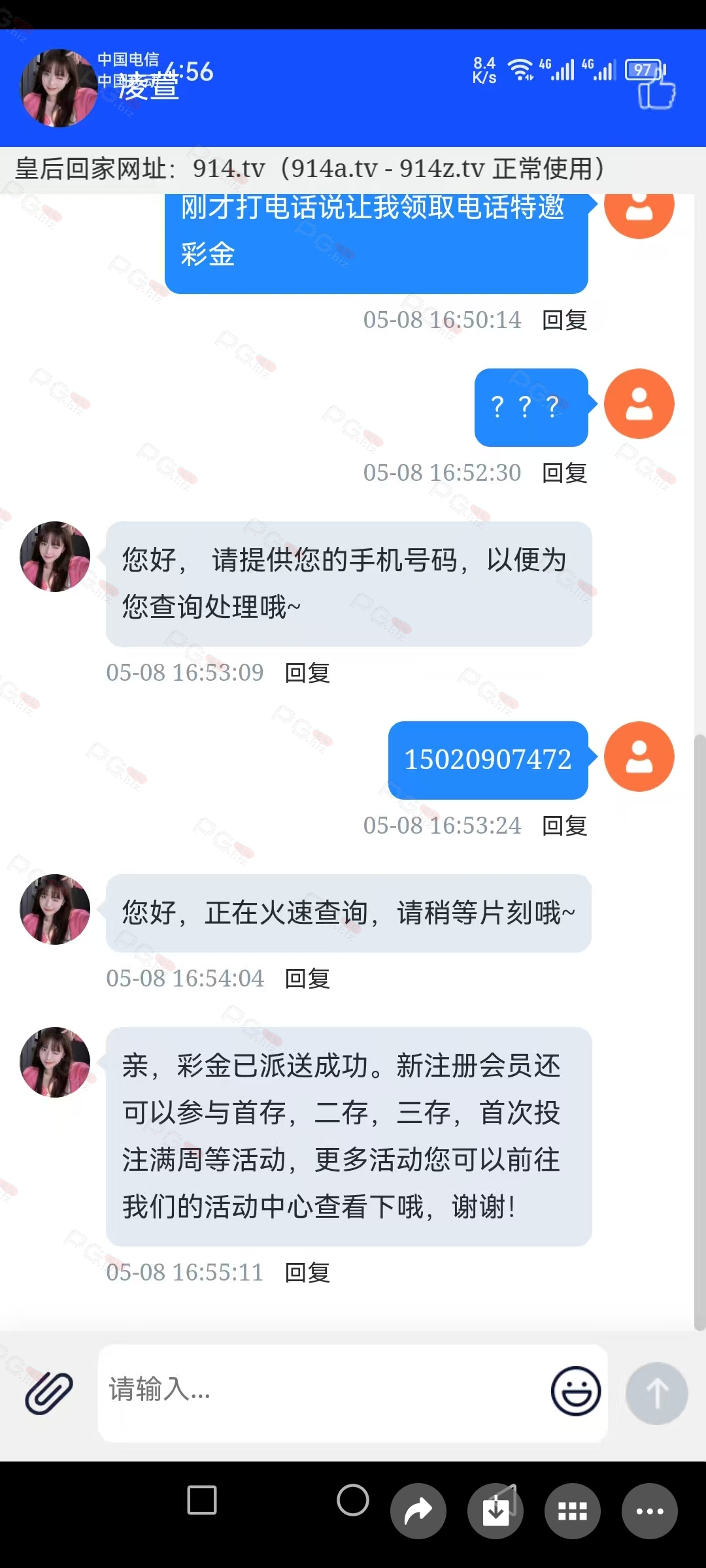
Task: Reply to the 彩金已派送成功 message at 16:55:11
Action: (x=307, y=1273)
